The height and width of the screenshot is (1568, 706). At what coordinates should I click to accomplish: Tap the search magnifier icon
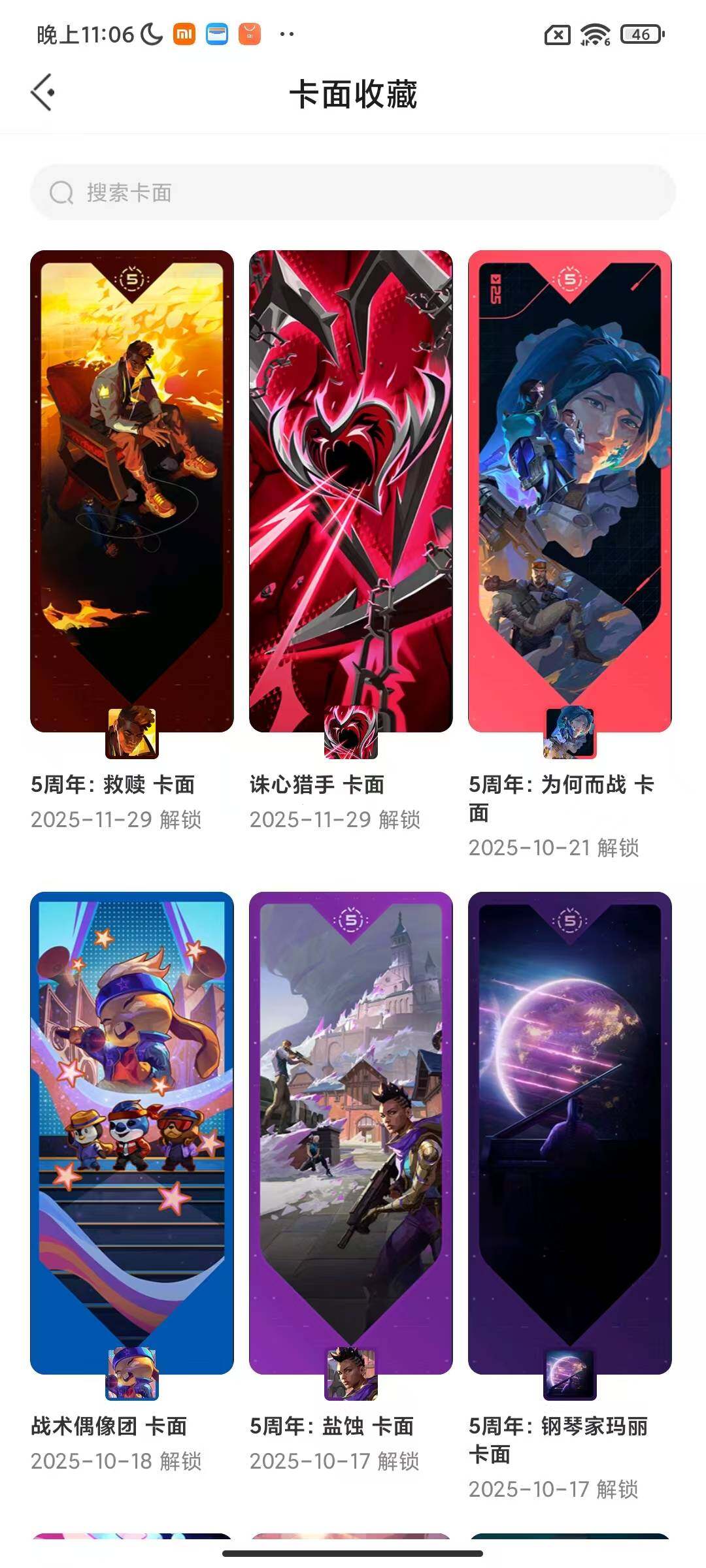coord(63,192)
